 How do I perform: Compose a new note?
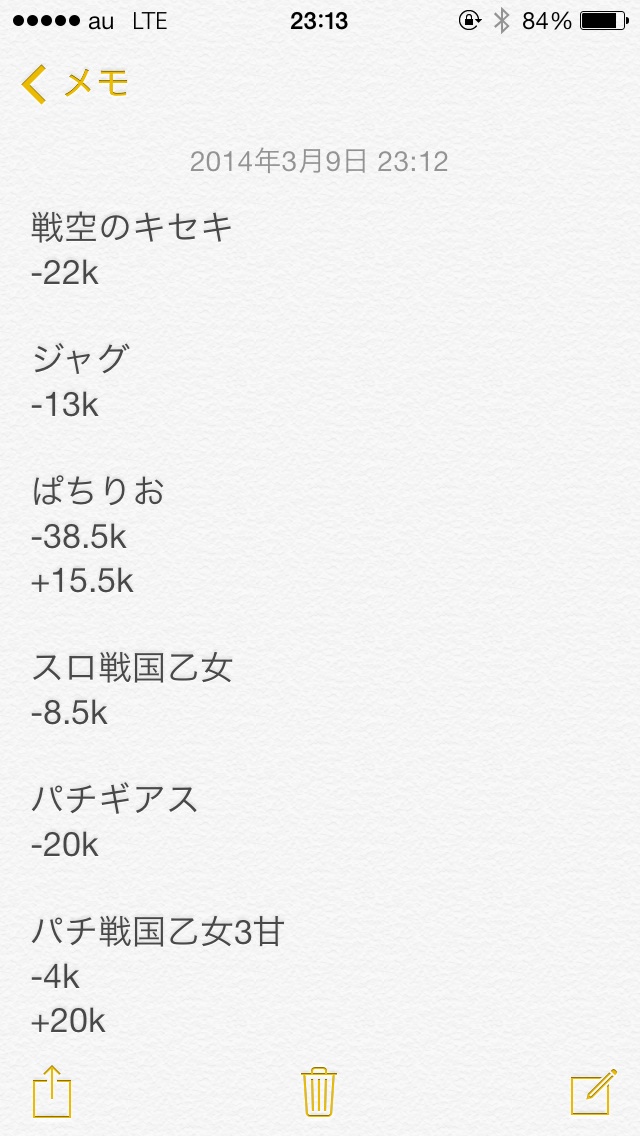(593, 1091)
